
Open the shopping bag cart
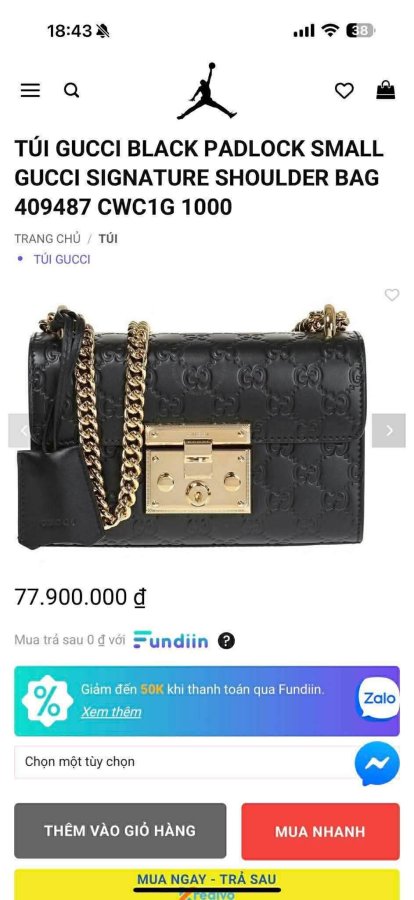tap(385, 90)
